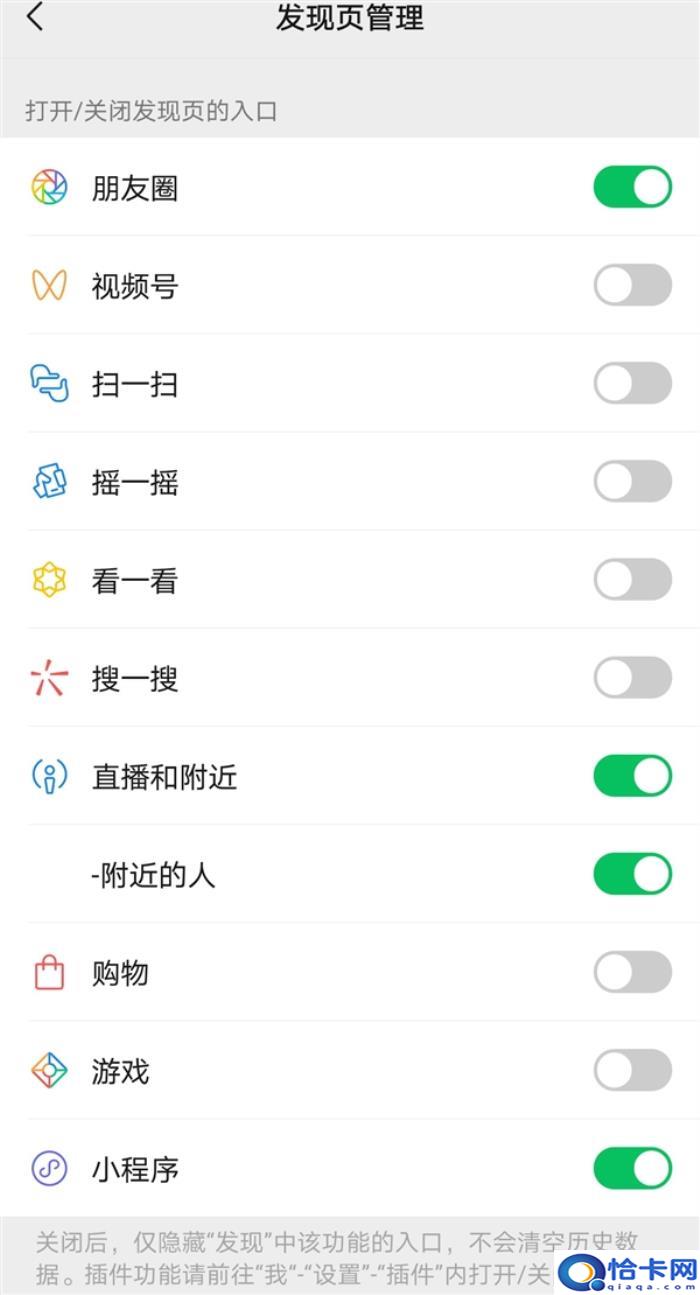700x1295 pixels.
Task: Switch on 游戏
Action: pos(632,1070)
